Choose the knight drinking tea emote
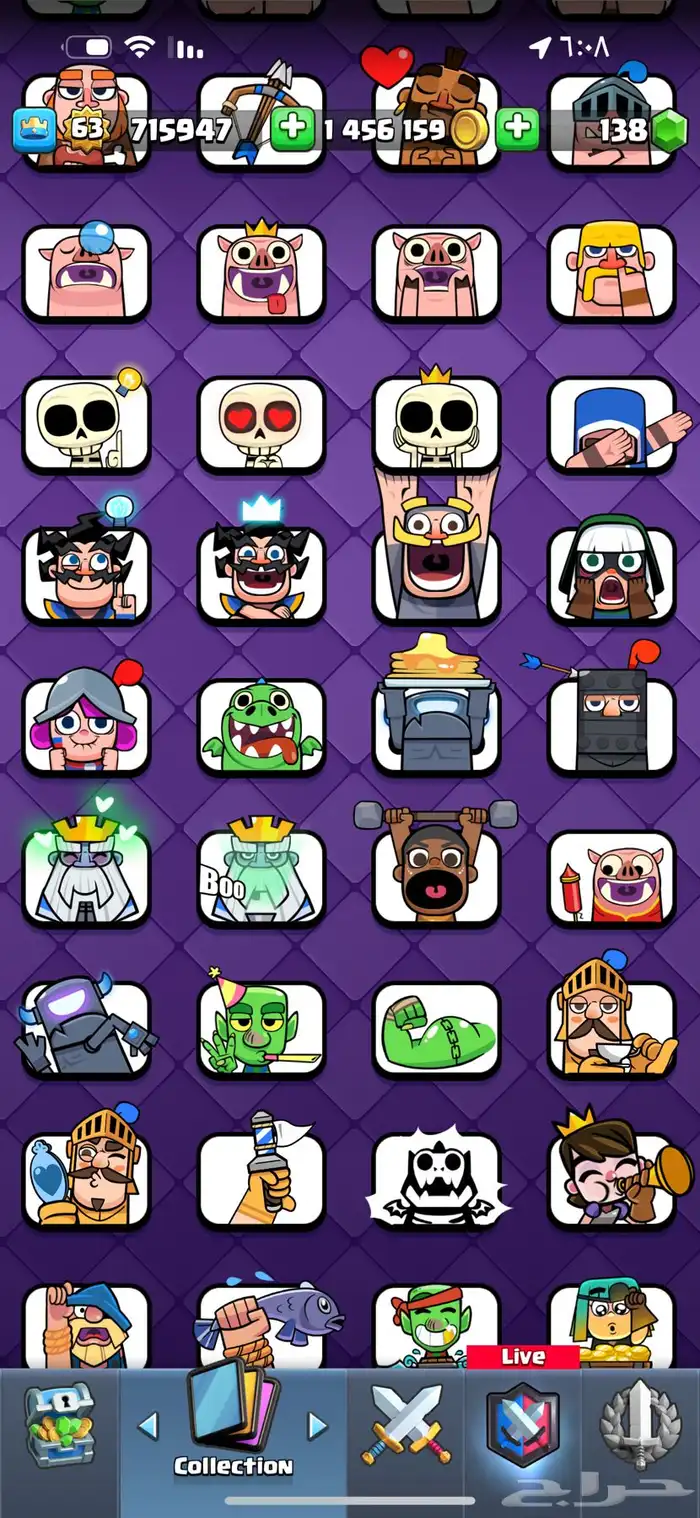 (x=611, y=1025)
